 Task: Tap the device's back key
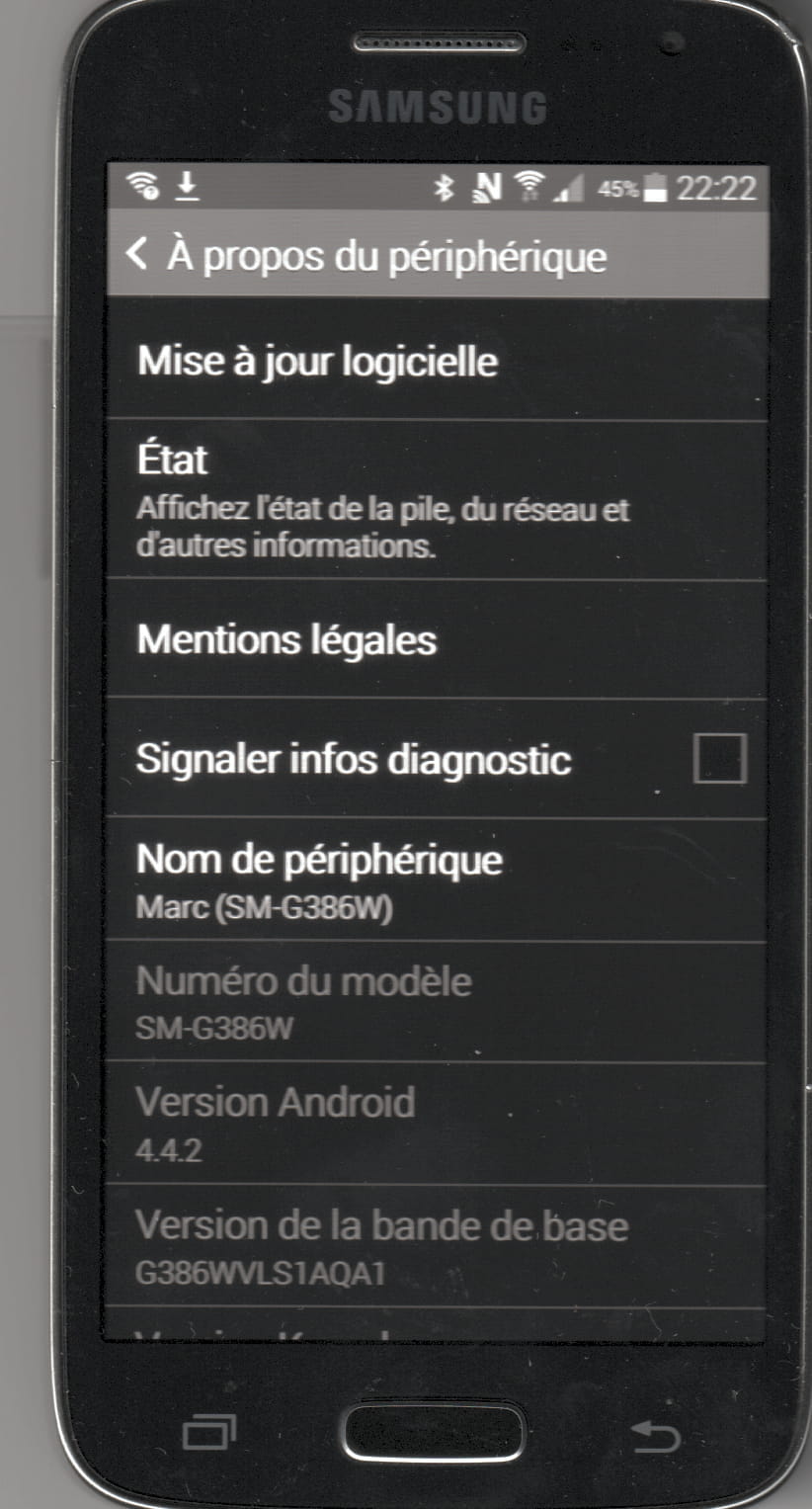tap(656, 1436)
